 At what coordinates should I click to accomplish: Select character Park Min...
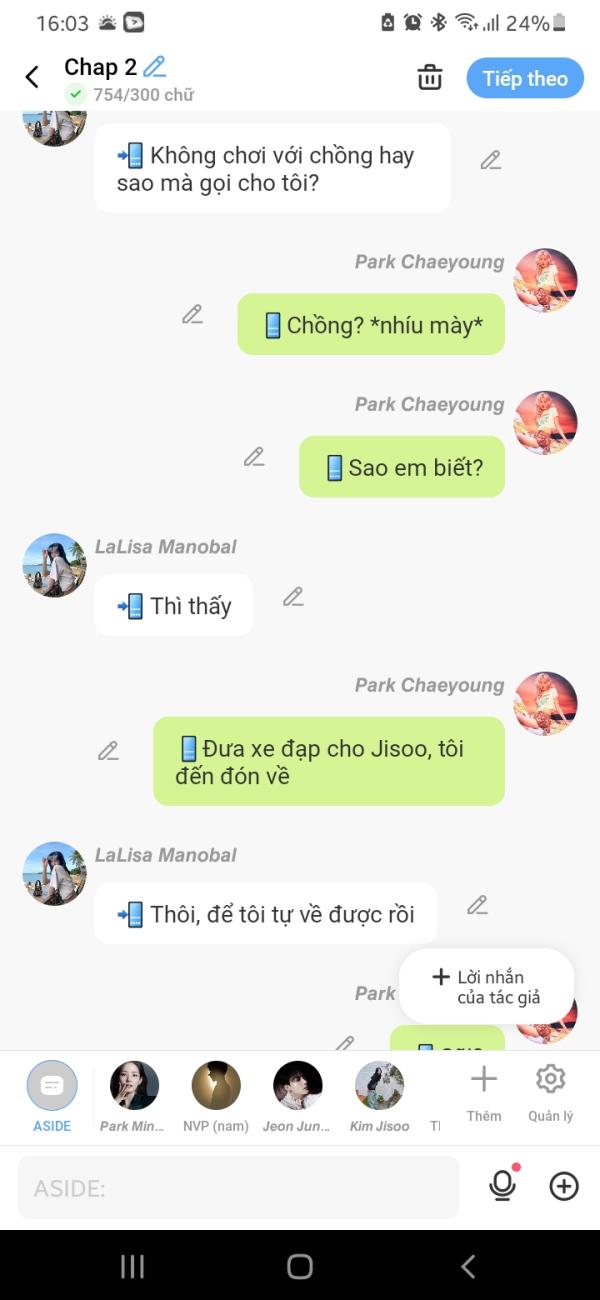134,1095
